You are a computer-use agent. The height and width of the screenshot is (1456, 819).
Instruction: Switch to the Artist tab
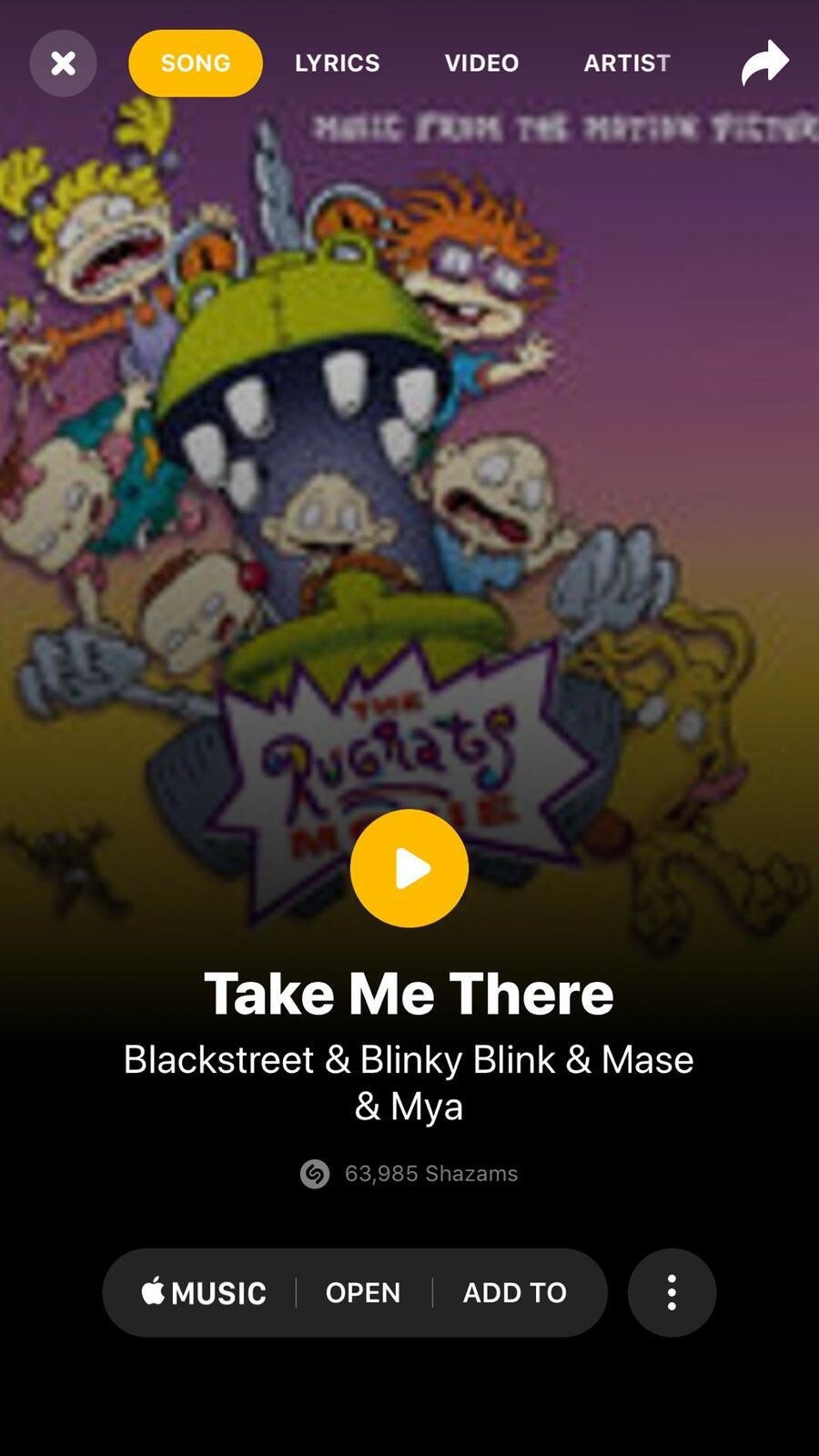(627, 63)
